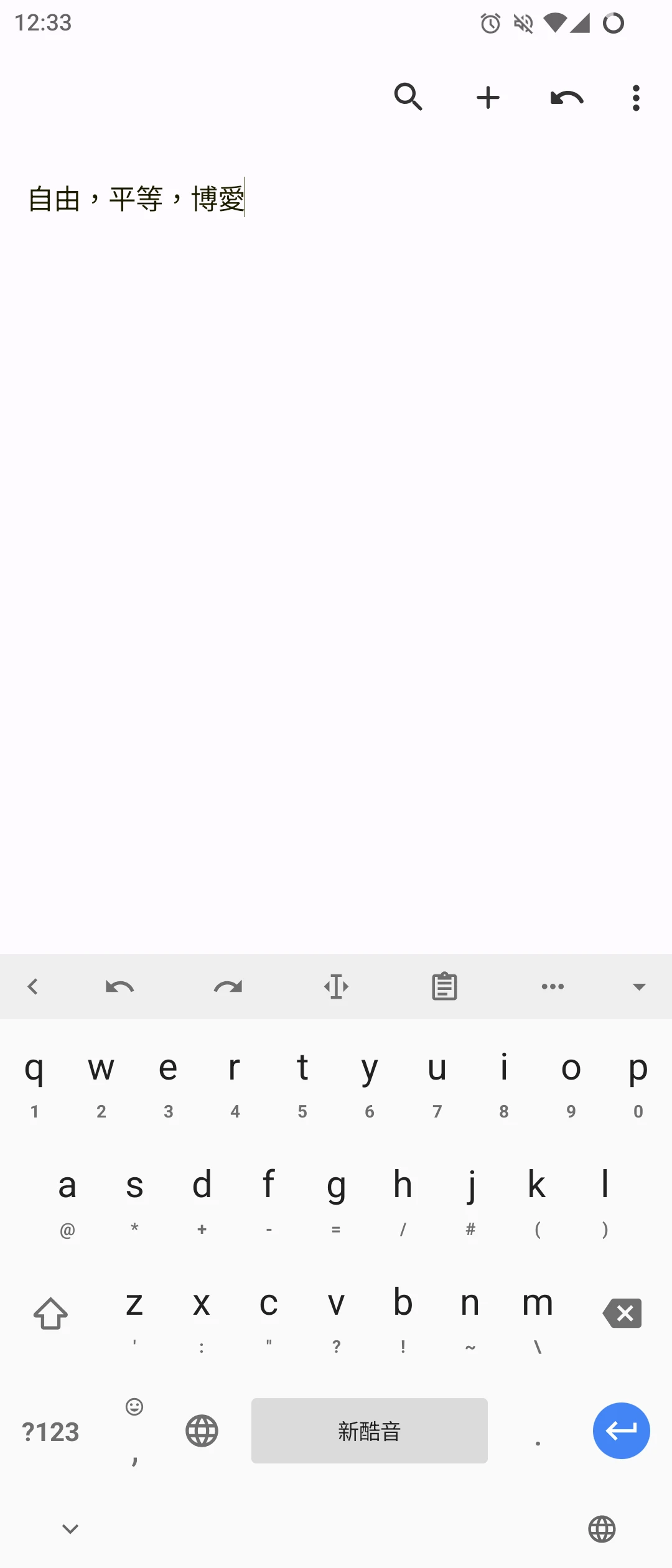Collapse keyboard toolbar with left arrow

(x=33, y=986)
